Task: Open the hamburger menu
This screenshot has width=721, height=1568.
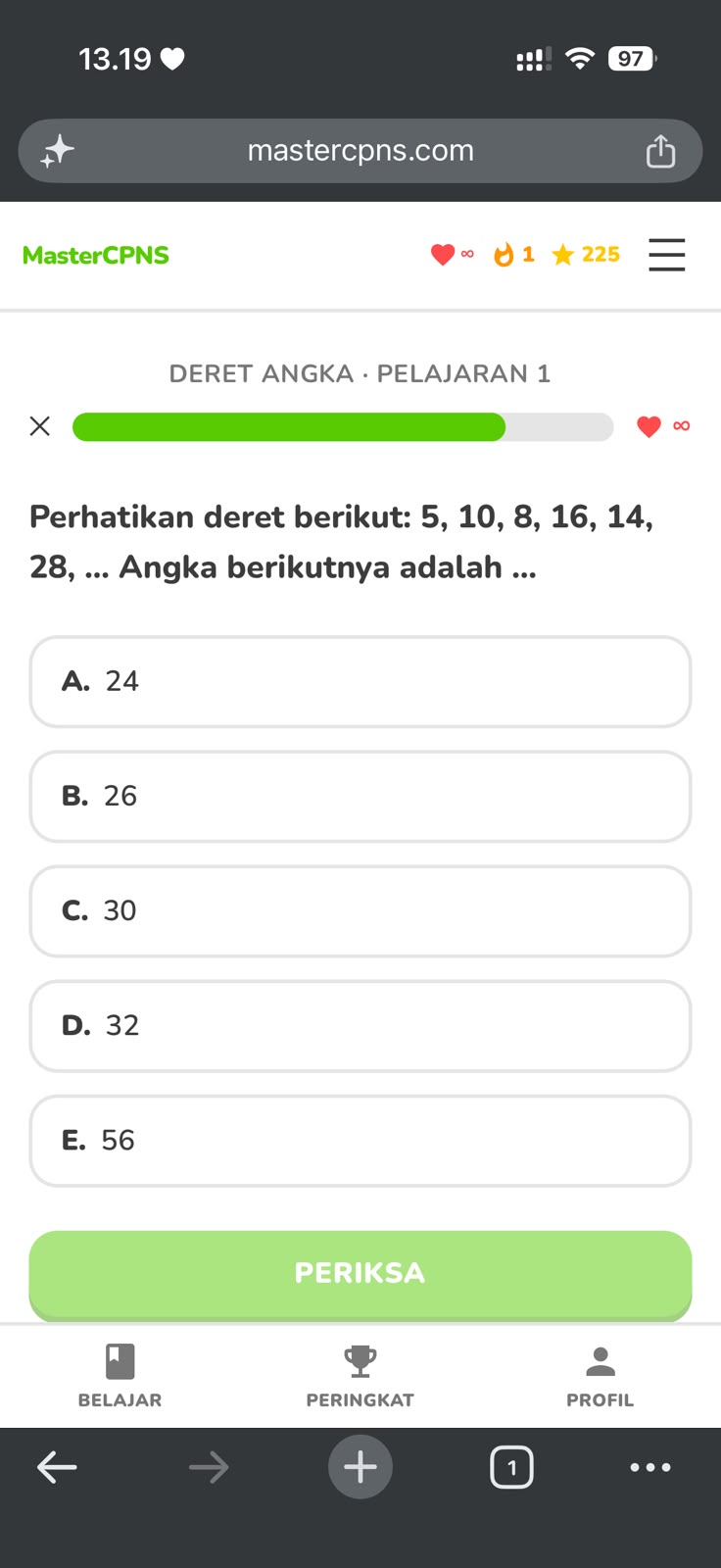Action: (666, 255)
